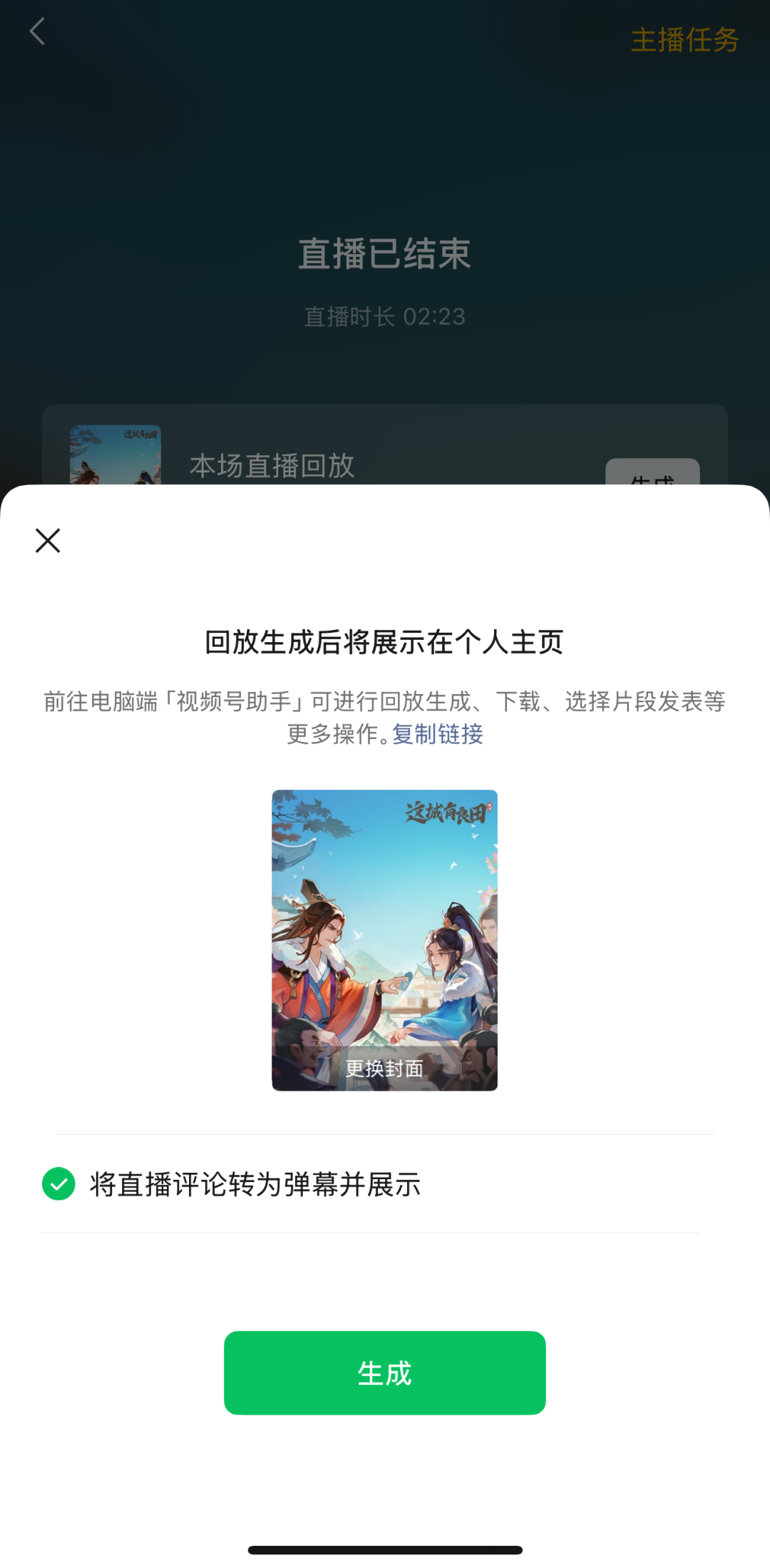Screen dimensions: 770x1568
Task: Tap the 复制链接 link
Action: tap(437, 734)
